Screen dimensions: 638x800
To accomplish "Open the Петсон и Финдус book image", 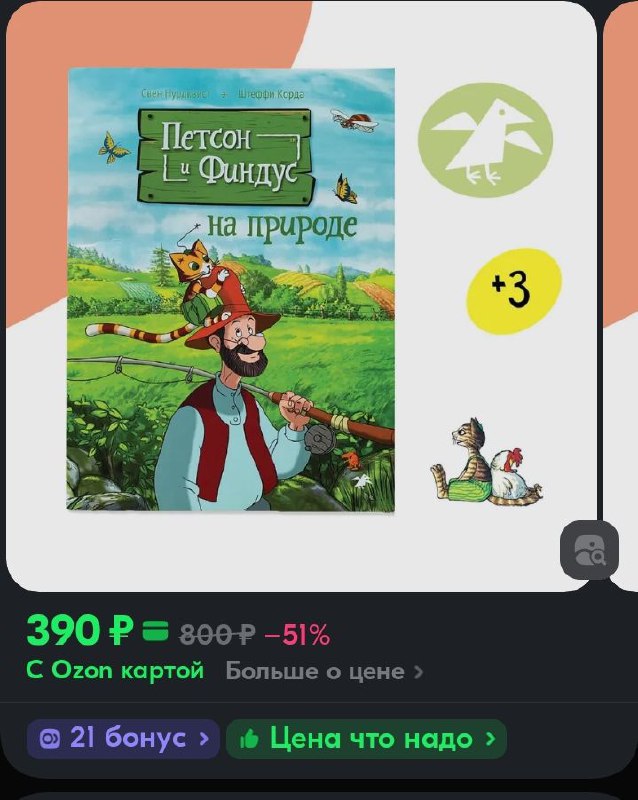I will coord(231,290).
